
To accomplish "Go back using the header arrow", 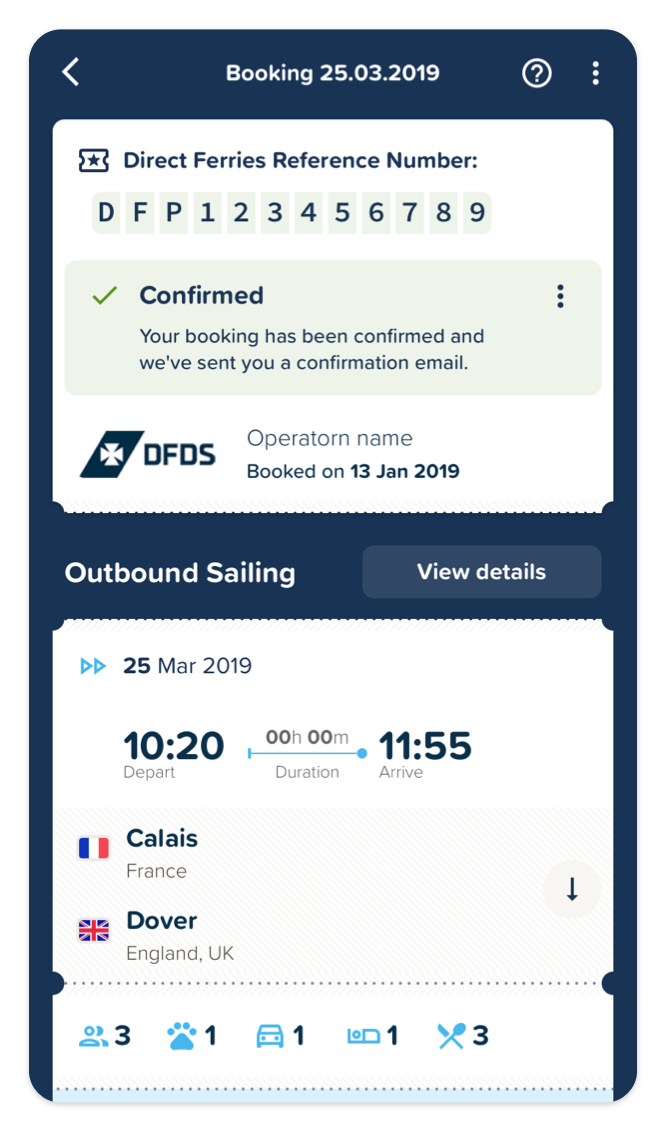I will tap(71, 73).
